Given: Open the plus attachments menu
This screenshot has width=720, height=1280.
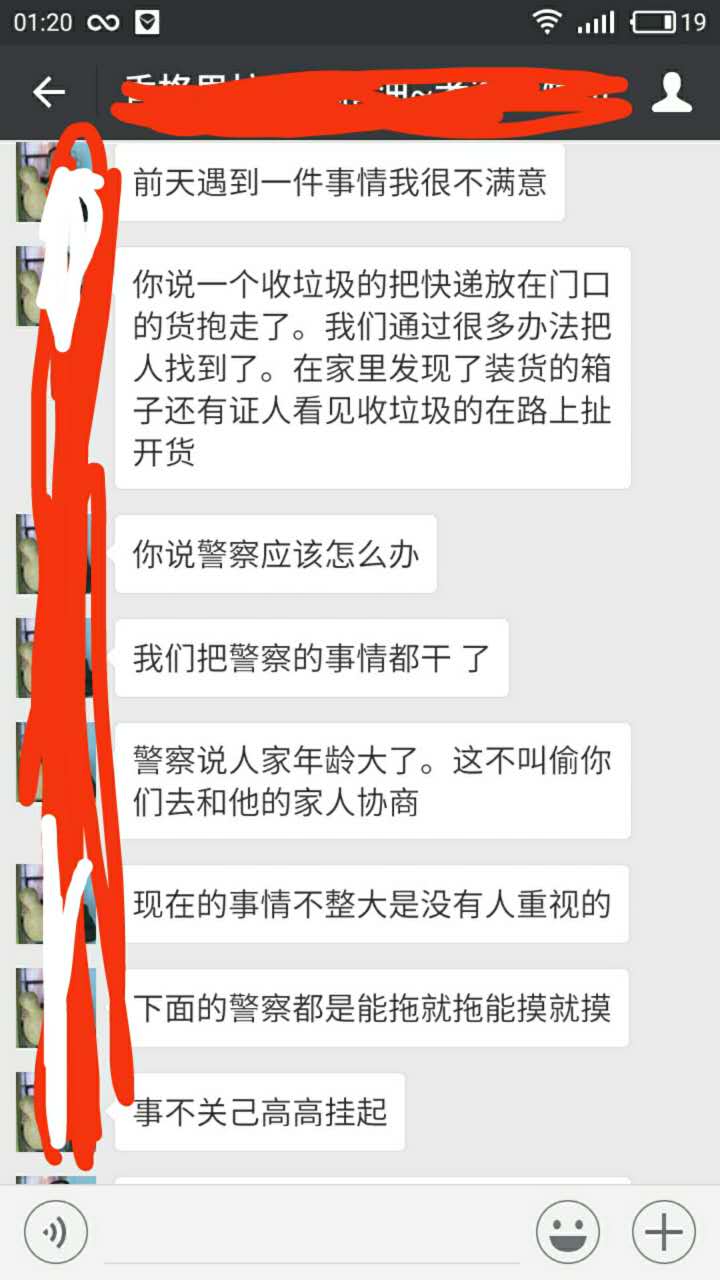Looking at the screenshot, I should pos(664,1232).
